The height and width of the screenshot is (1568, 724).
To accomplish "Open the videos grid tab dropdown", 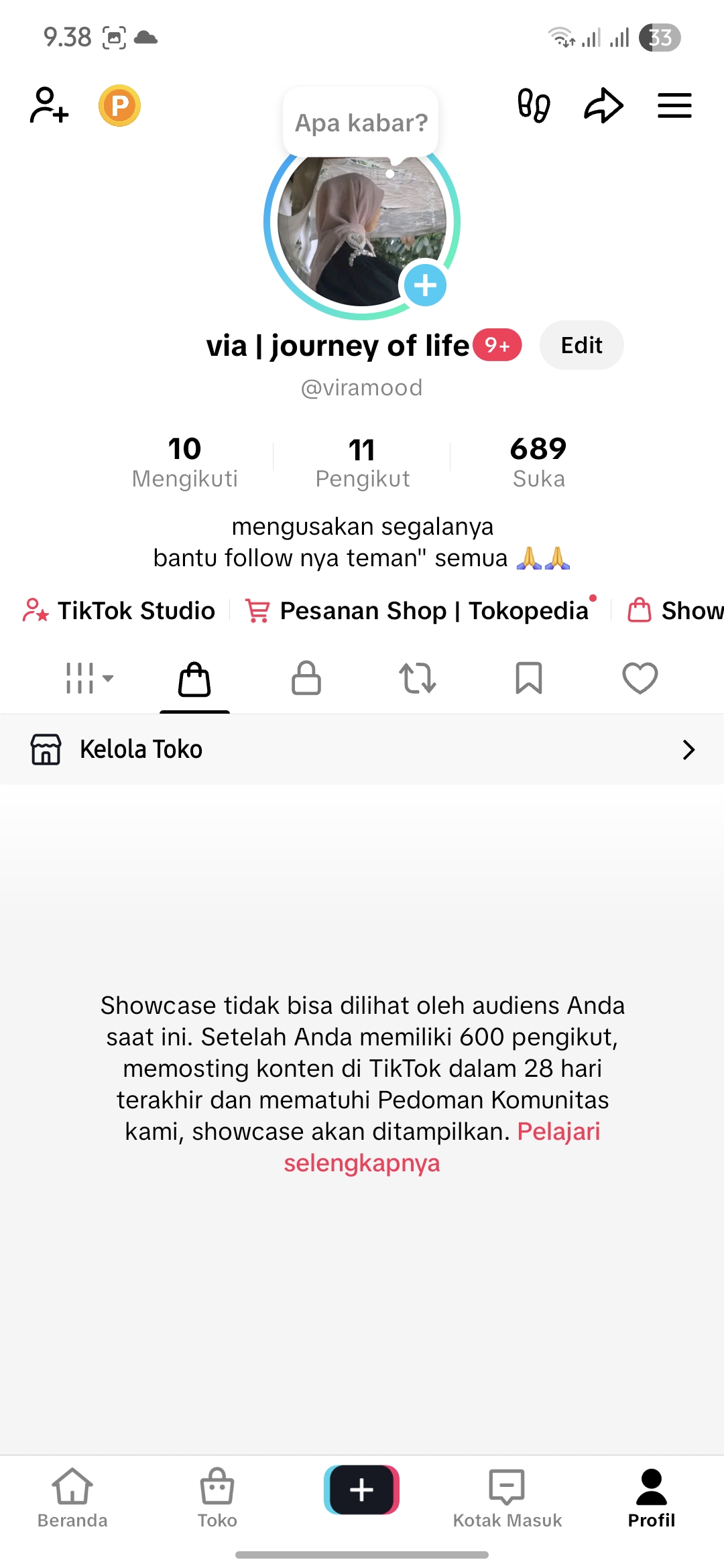I will pos(89,678).
